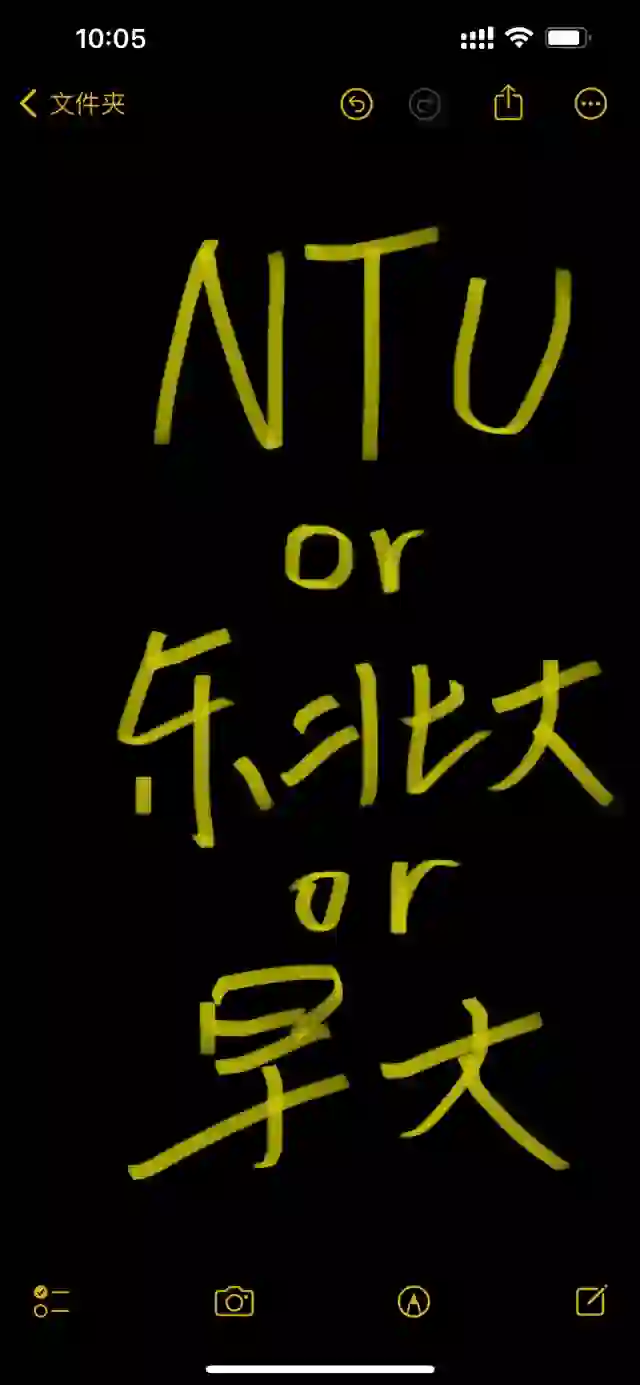
Task: Open the camera attachment options
Action: [234, 1301]
